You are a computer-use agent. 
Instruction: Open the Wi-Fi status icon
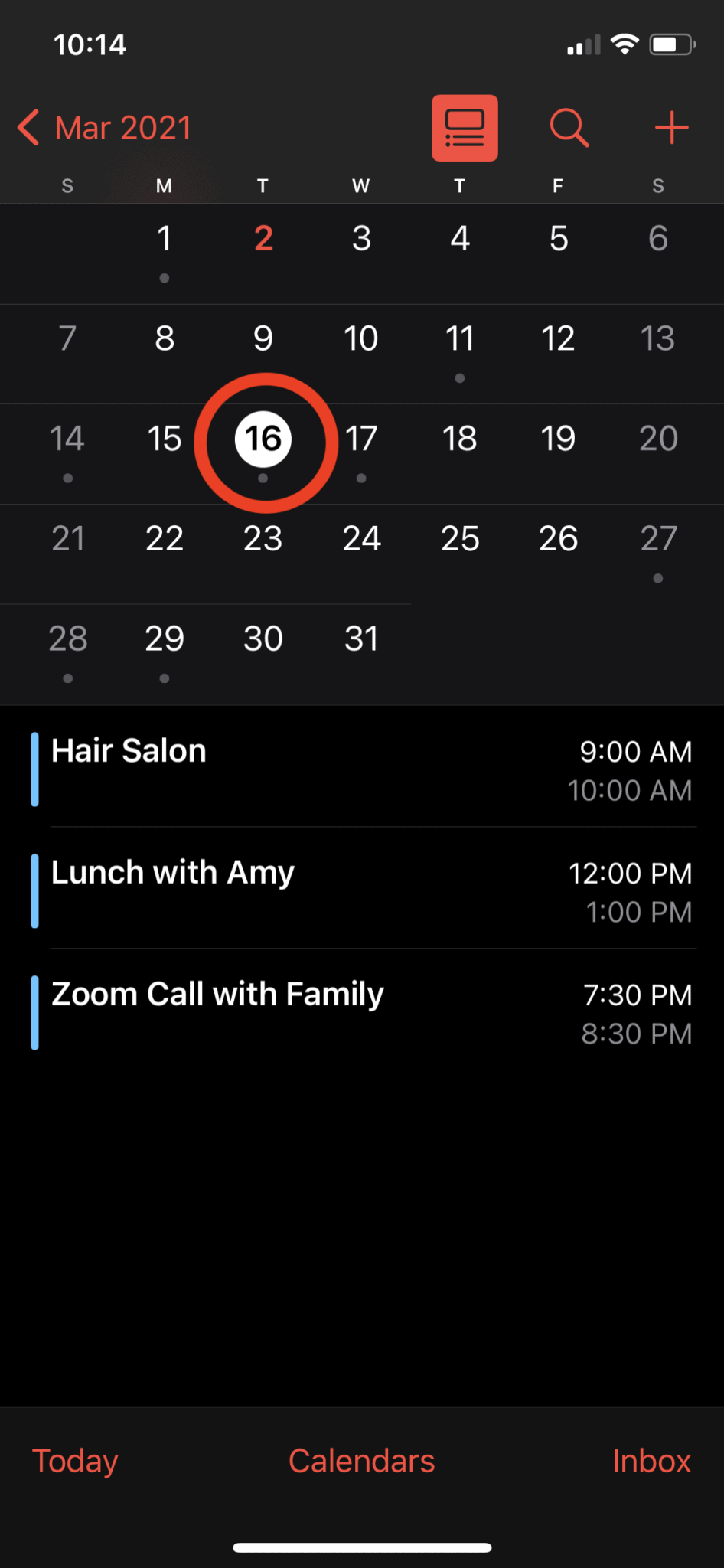[x=625, y=44]
